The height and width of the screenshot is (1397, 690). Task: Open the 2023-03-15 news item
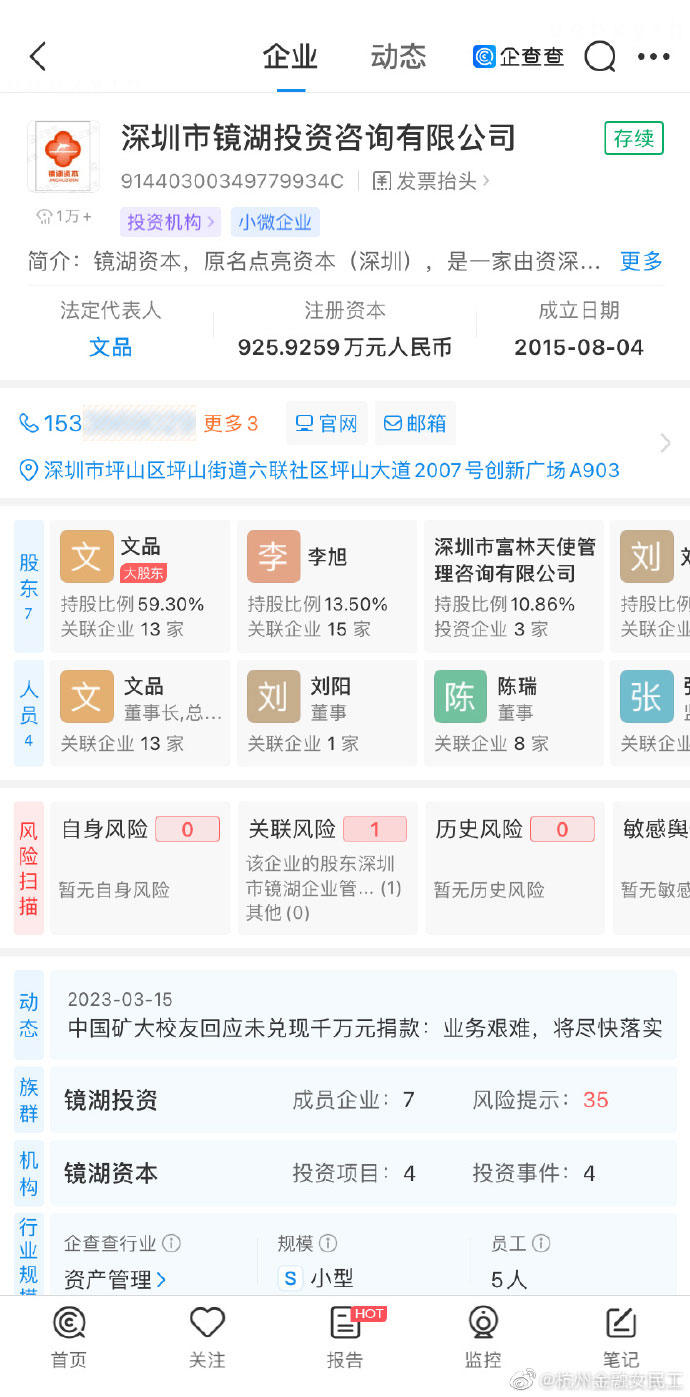(364, 1015)
